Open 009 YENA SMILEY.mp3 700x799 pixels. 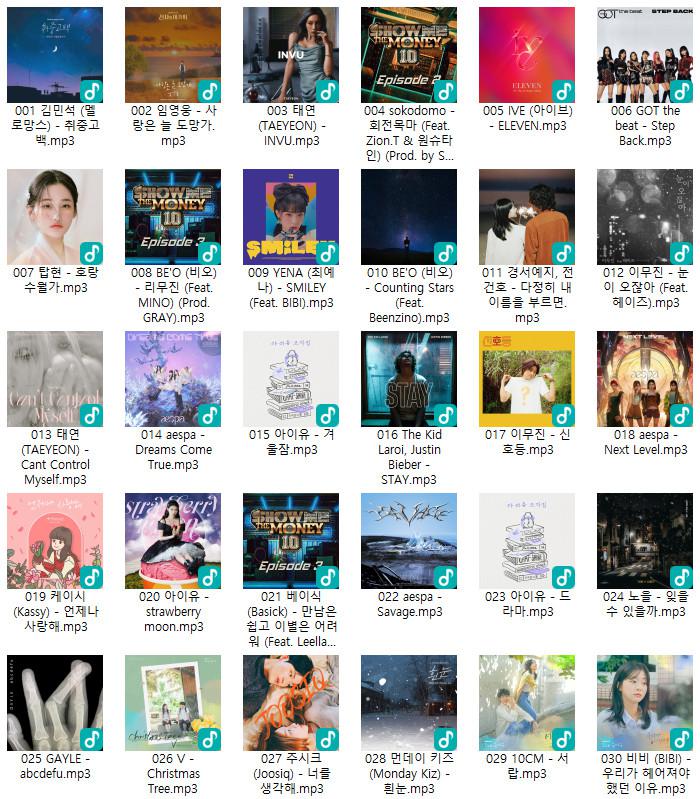pyautogui.click(x=291, y=217)
